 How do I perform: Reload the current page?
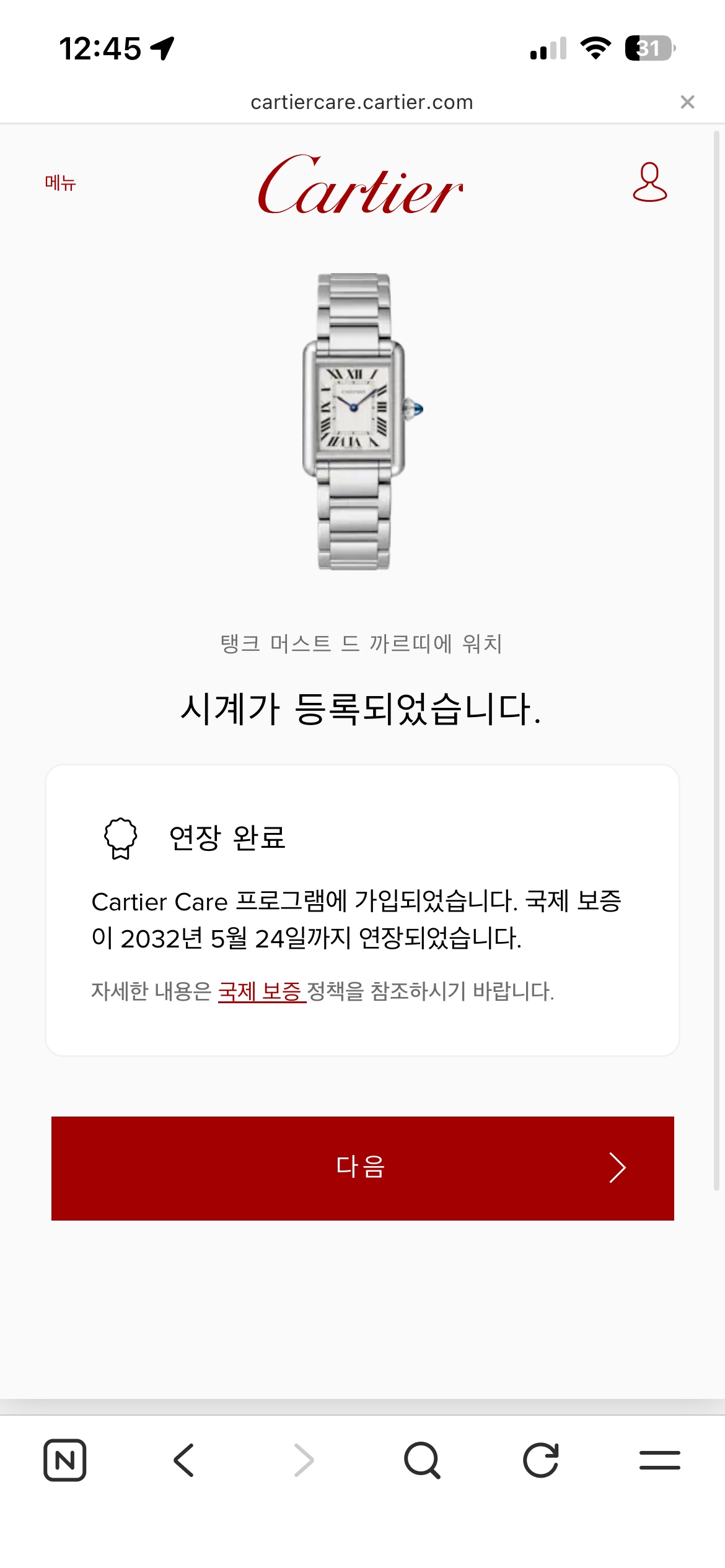pyautogui.click(x=541, y=1460)
